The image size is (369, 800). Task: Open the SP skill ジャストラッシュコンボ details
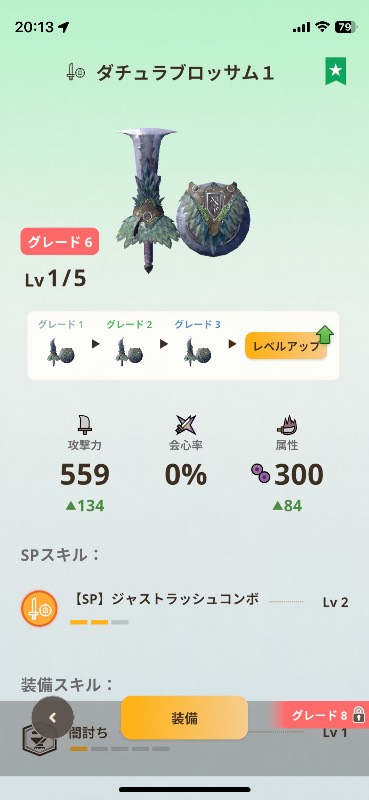coord(184,607)
